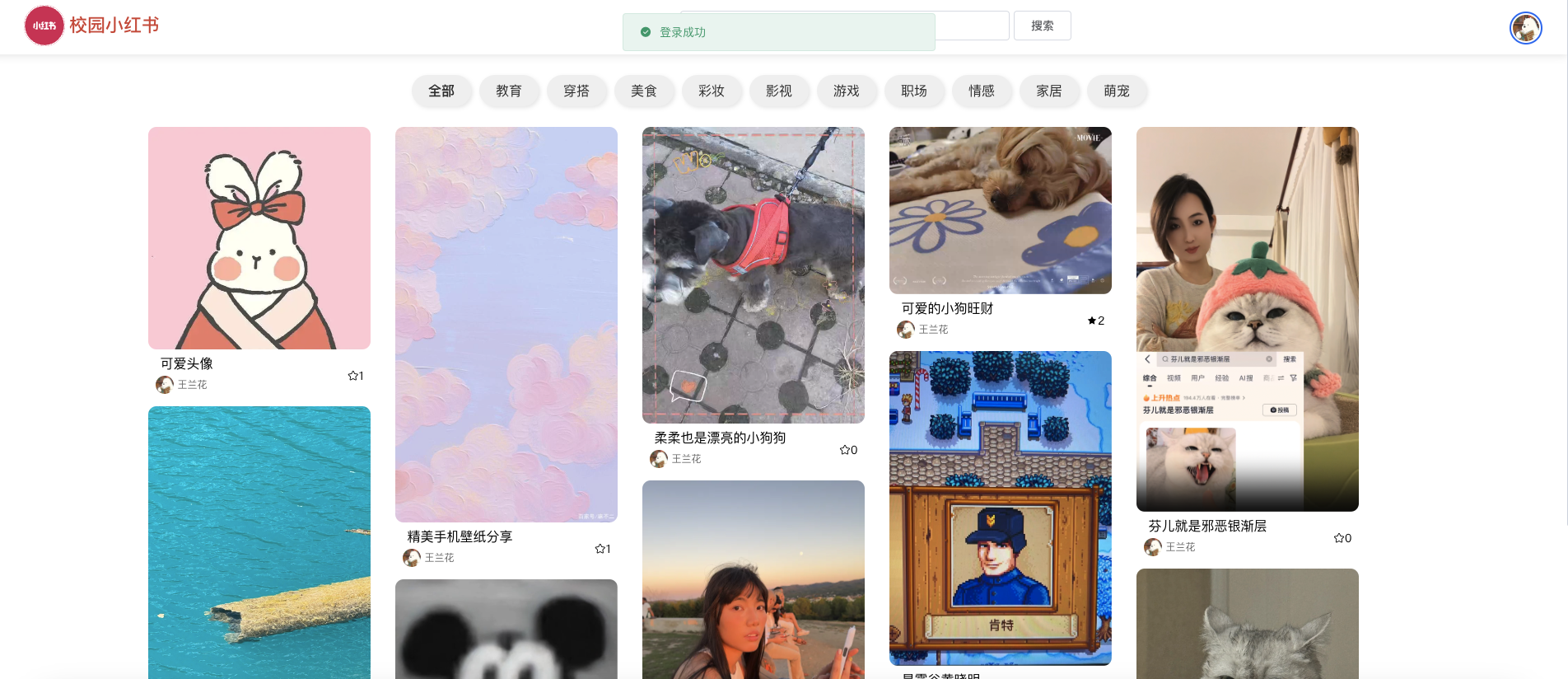
Task: Switch to the 教育 category
Action: coord(509,91)
